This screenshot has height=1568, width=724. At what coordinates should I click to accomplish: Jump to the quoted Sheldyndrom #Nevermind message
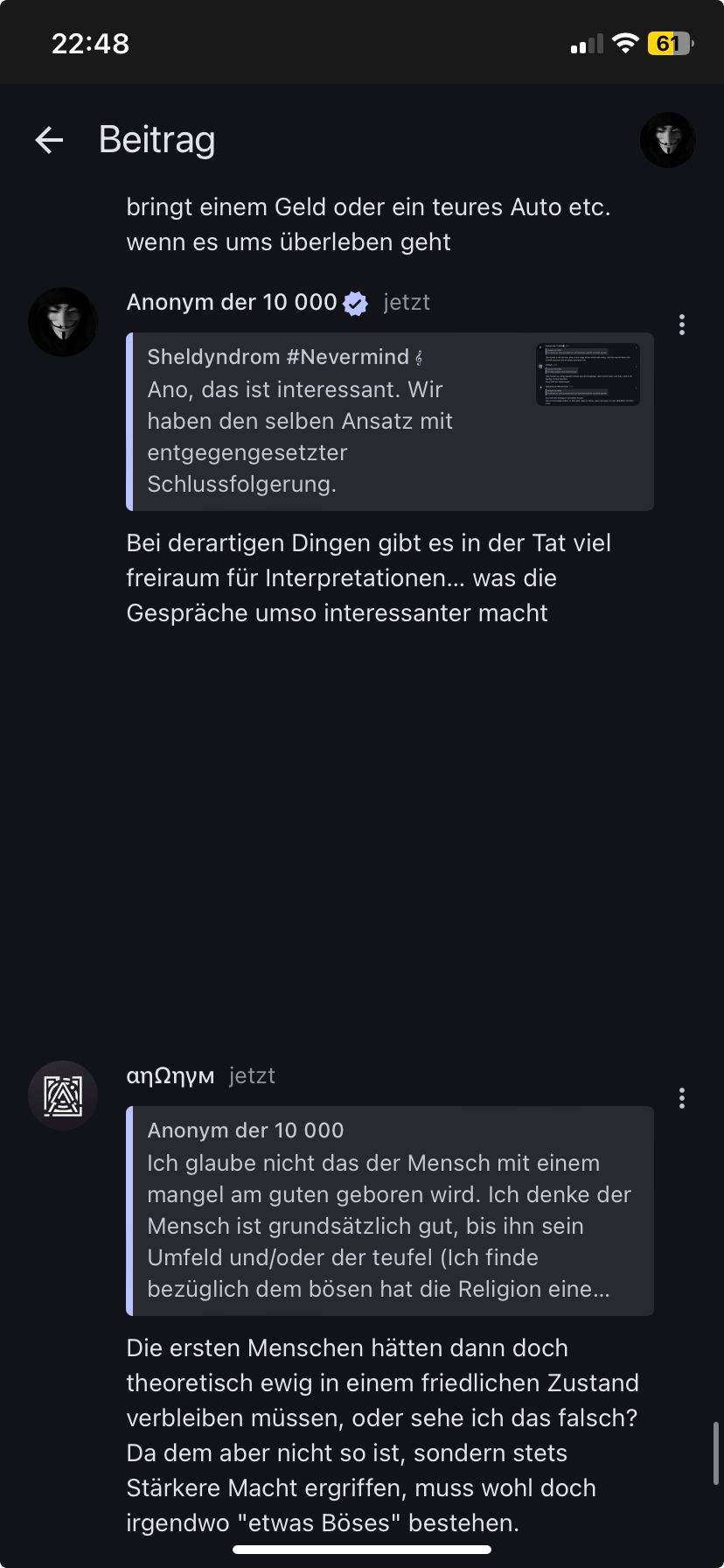332,422
